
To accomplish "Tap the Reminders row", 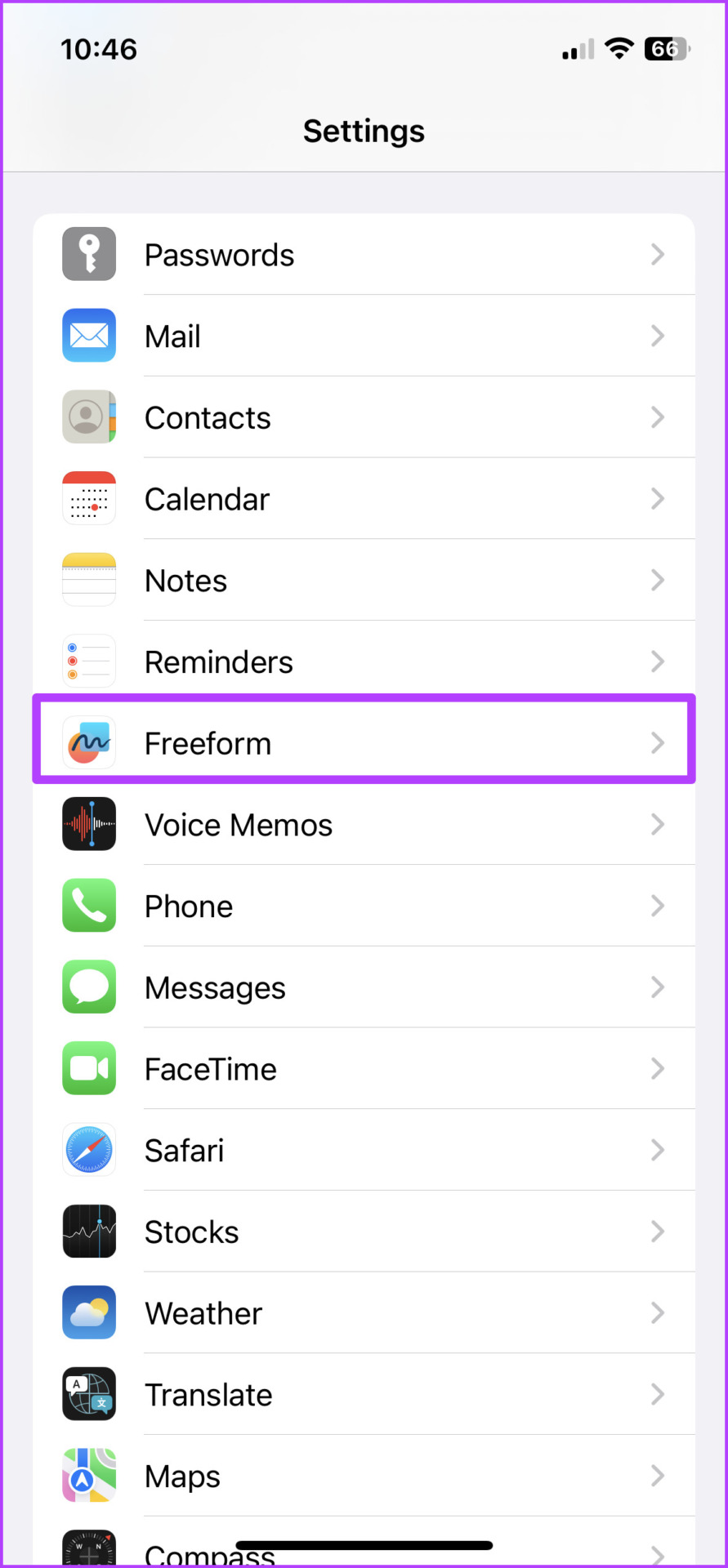I will (x=364, y=661).
